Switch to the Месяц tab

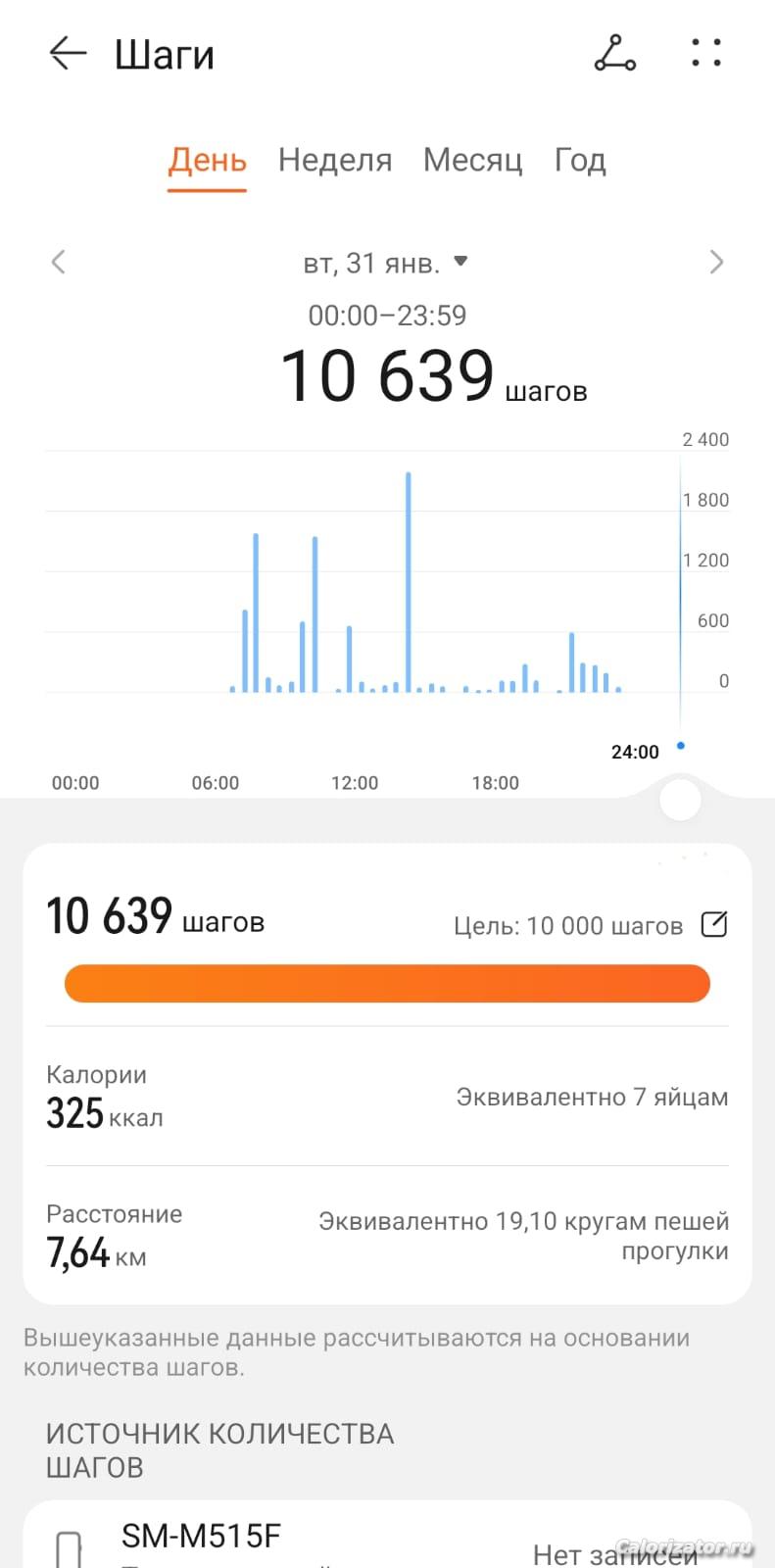coord(472,160)
